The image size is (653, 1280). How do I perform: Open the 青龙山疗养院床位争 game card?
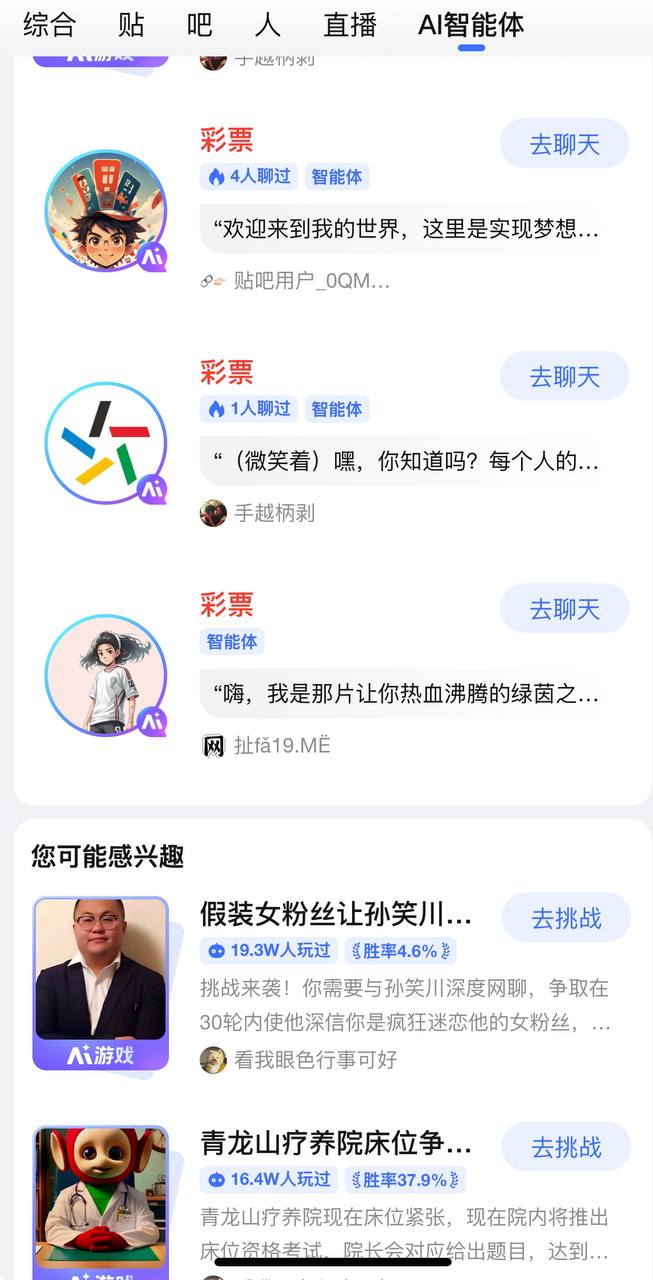click(335, 1142)
